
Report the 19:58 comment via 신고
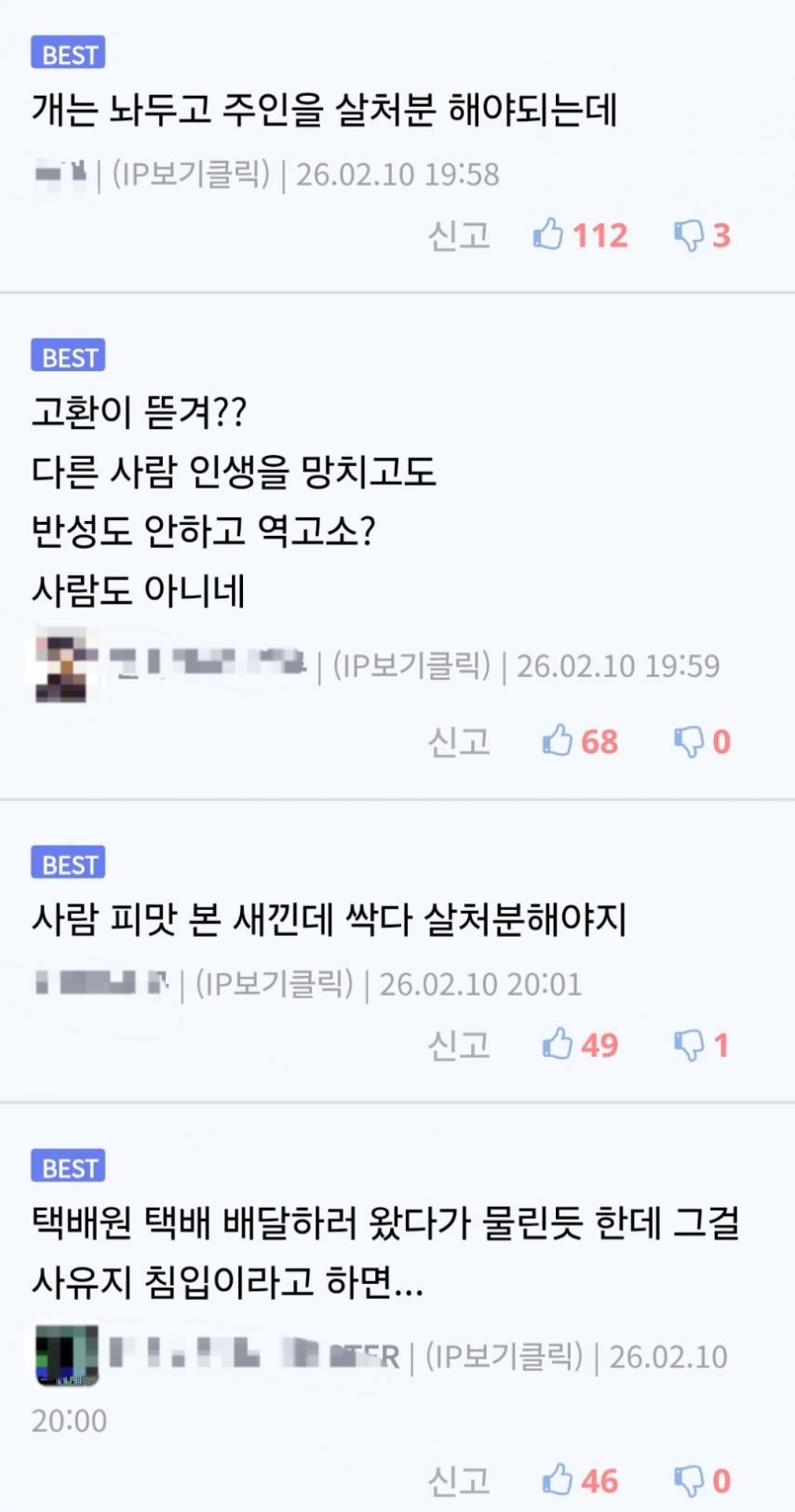point(458,235)
